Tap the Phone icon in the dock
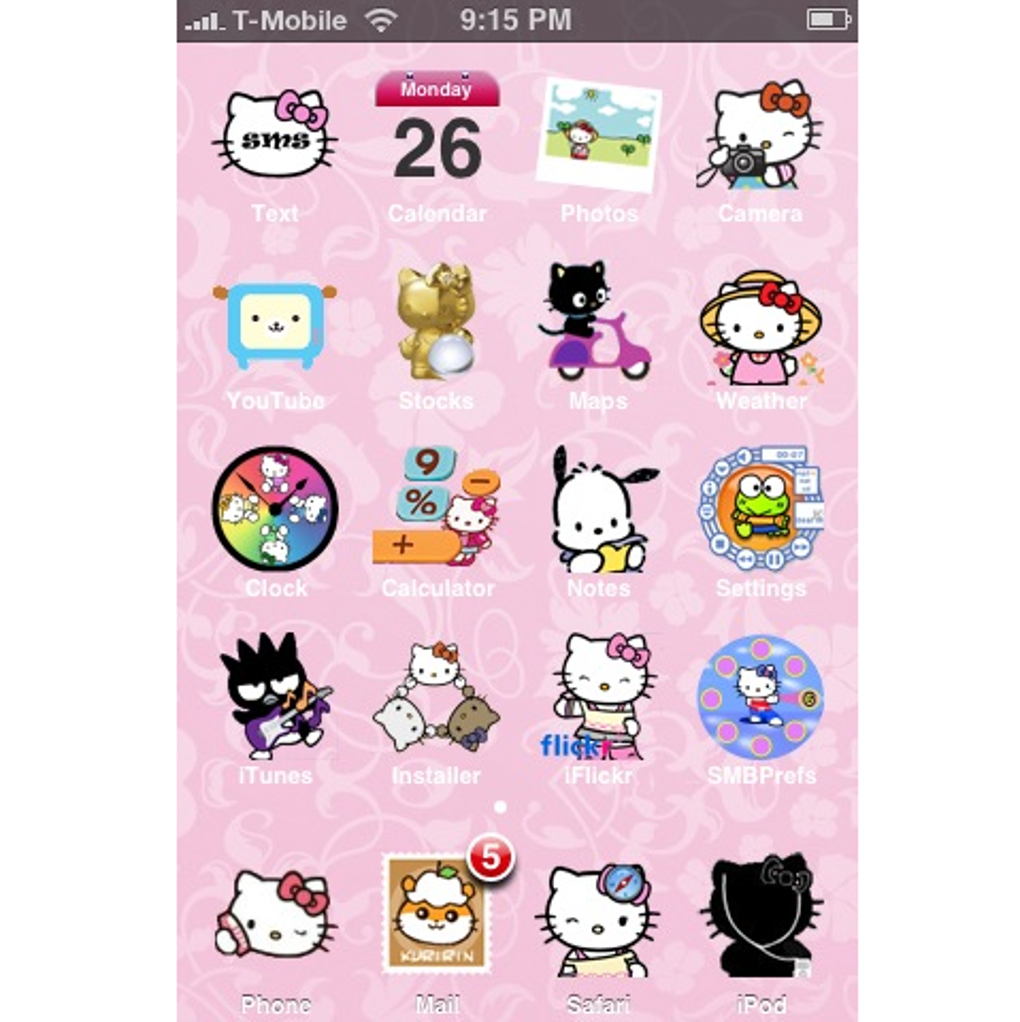 [275, 913]
